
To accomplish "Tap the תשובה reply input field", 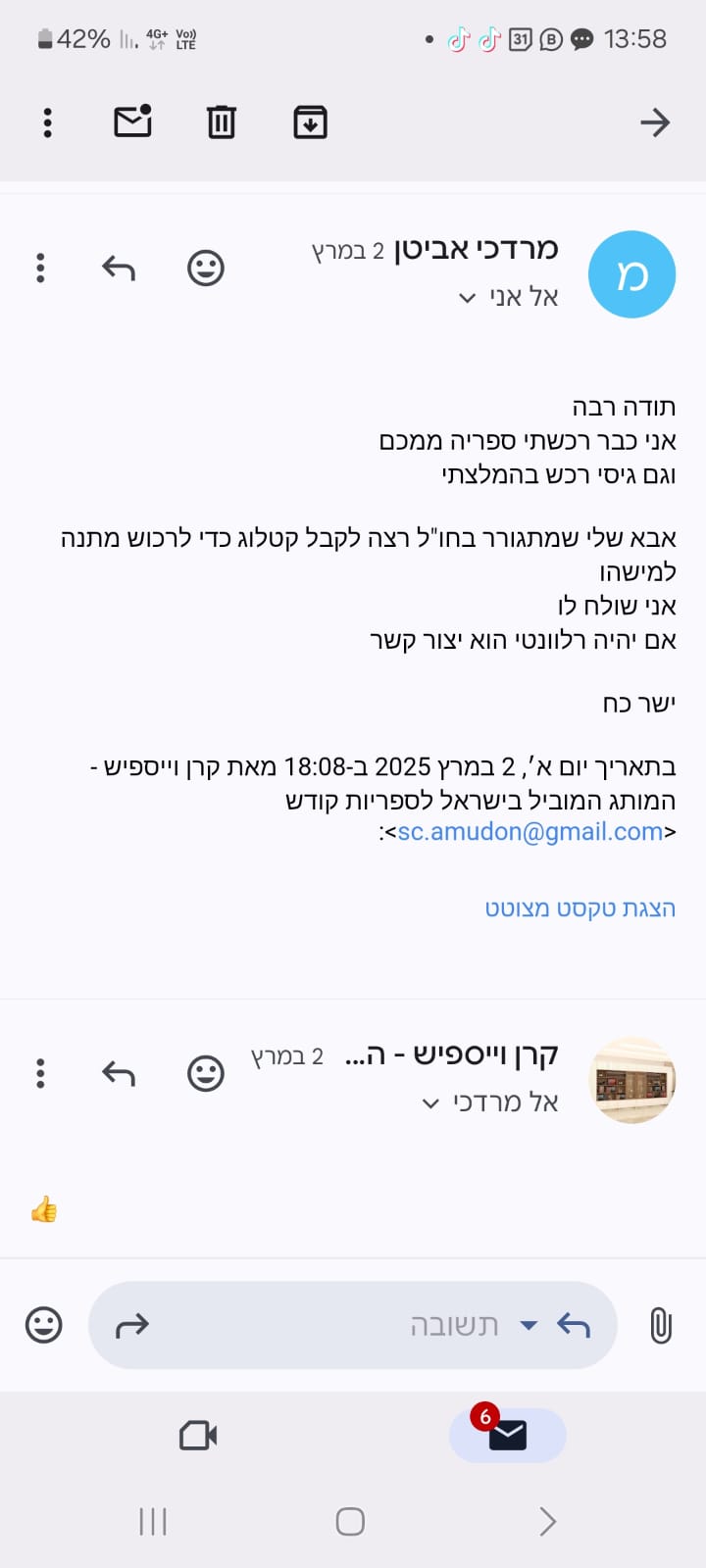I will [392, 1325].
